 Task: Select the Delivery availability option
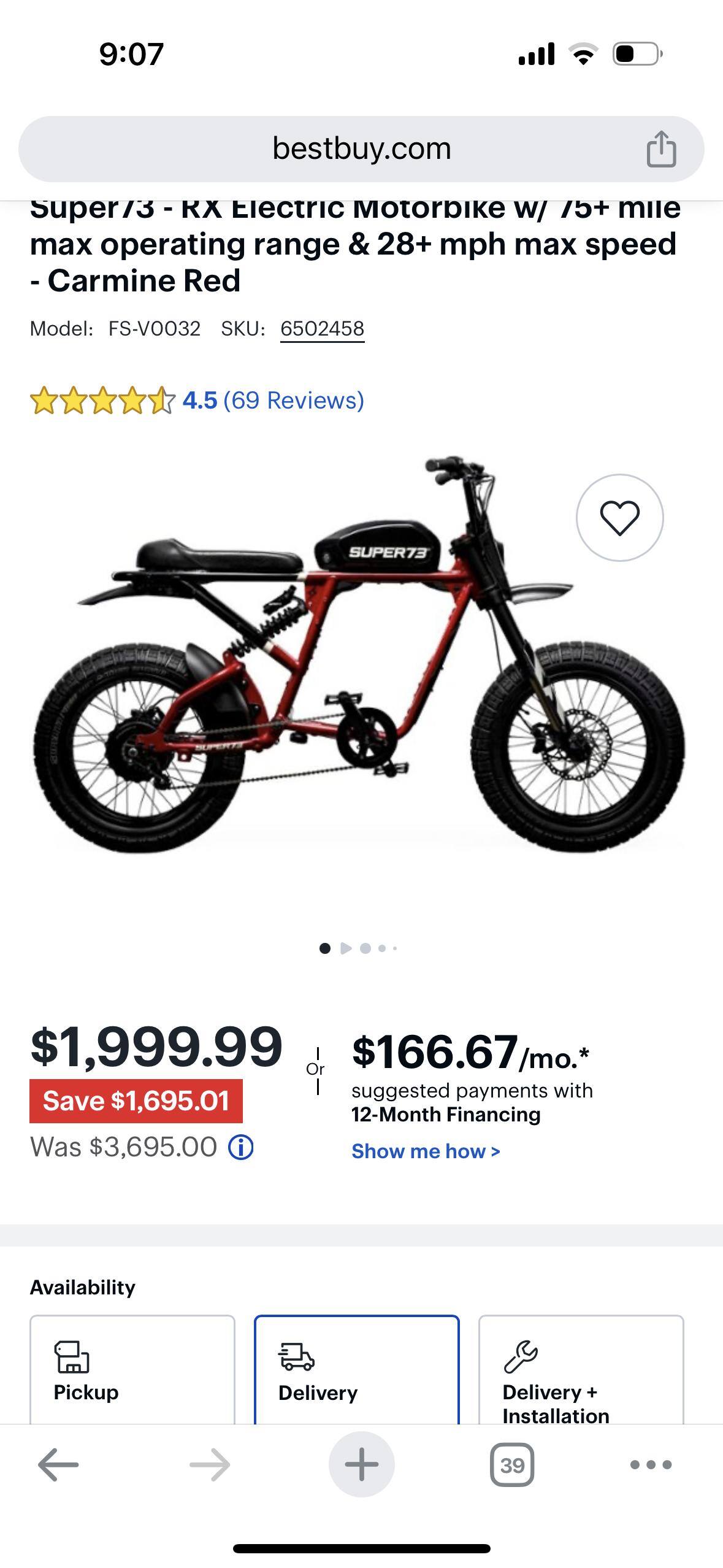click(356, 1371)
